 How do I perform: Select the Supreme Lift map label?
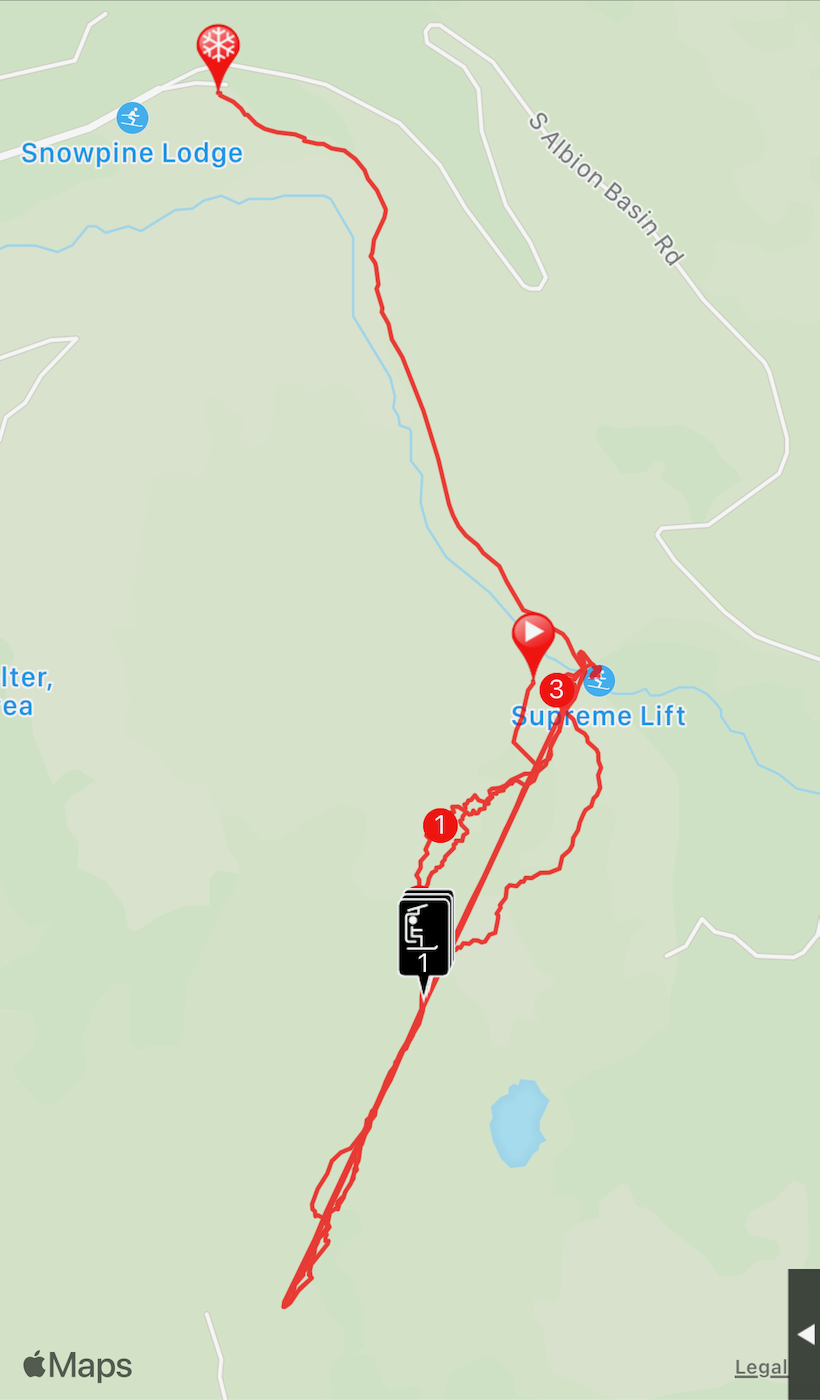(x=599, y=716)
